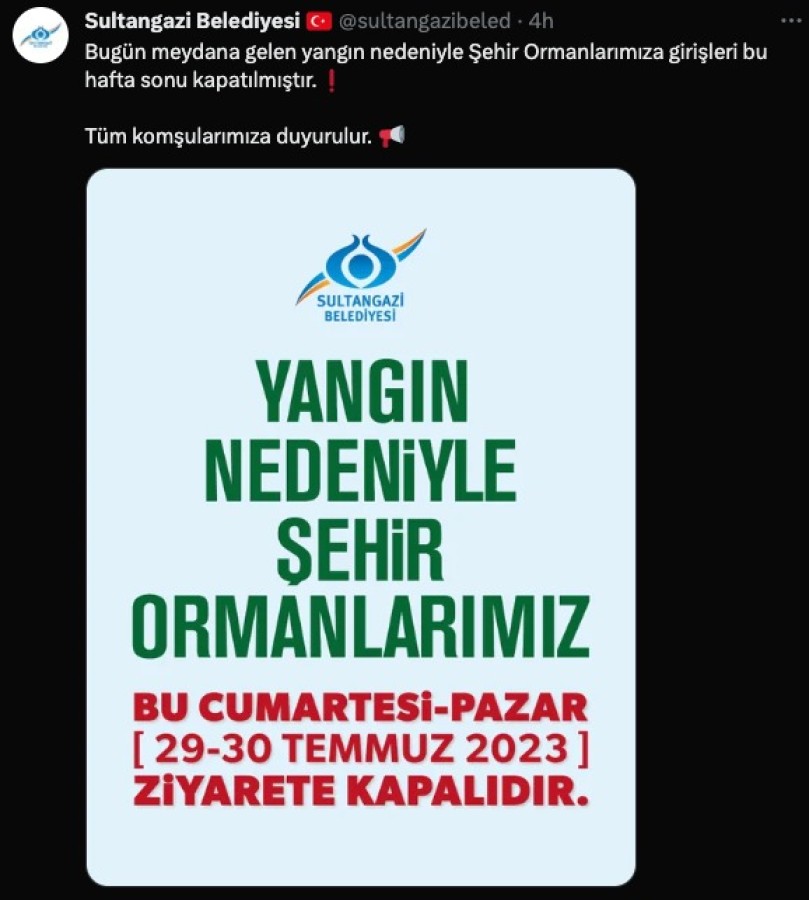Open the attached closure announcement image
The height and width of the screenshot is (900, 809).
coord(360,527)
